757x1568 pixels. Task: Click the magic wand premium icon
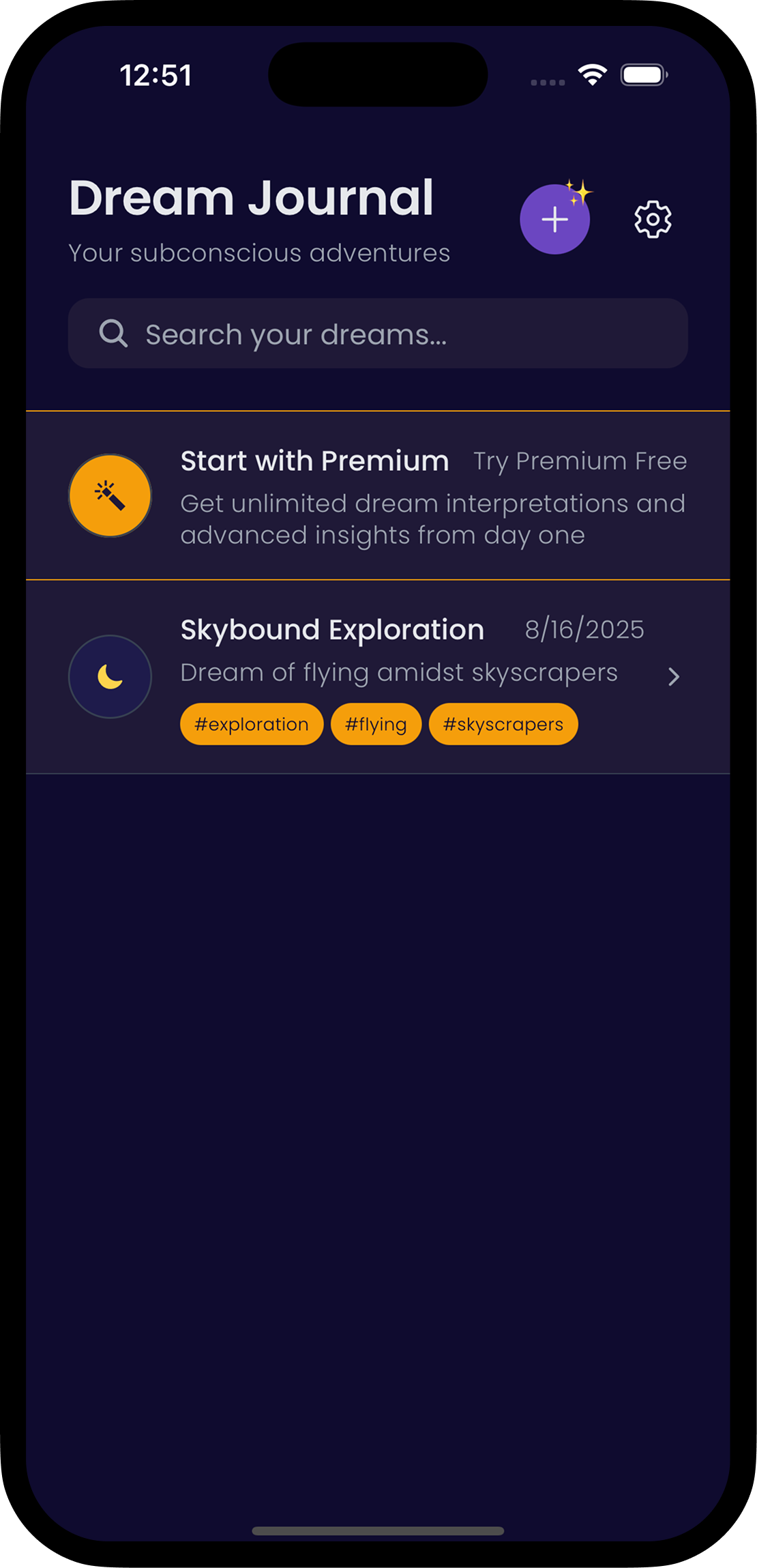tap(110, 496)
